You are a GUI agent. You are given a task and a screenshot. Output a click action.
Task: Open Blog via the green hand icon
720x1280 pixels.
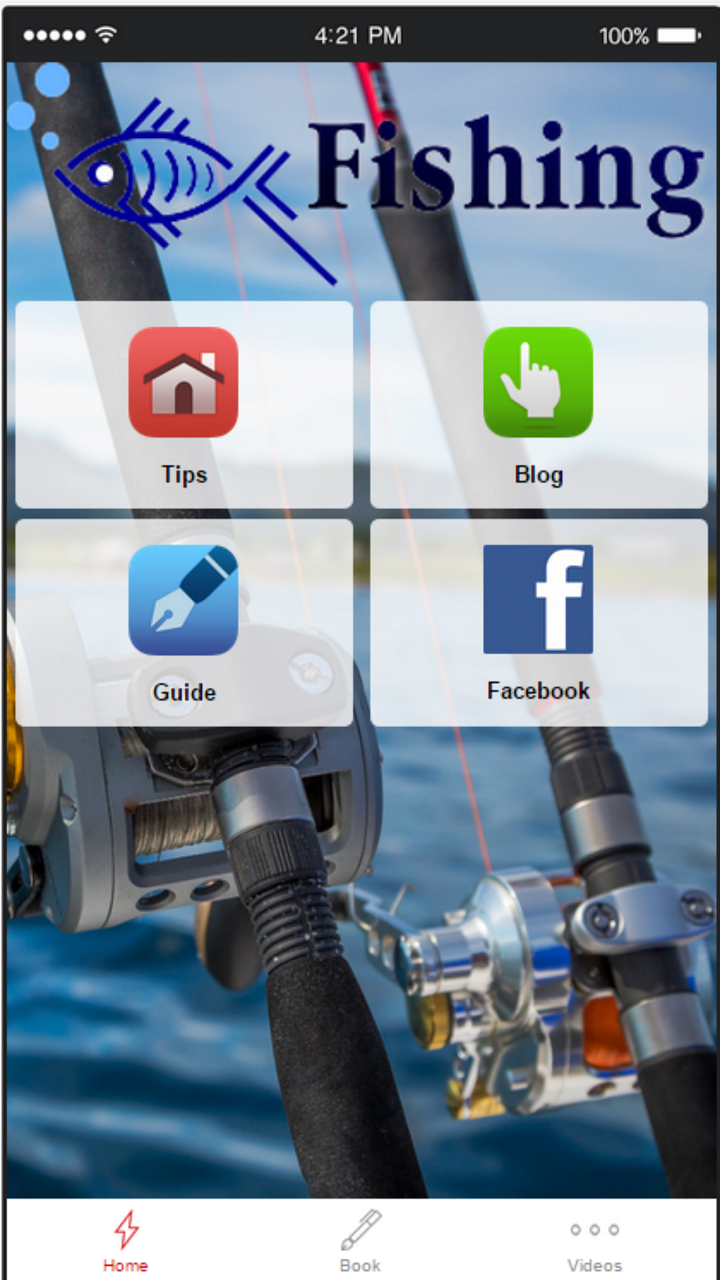coord(538,383)
